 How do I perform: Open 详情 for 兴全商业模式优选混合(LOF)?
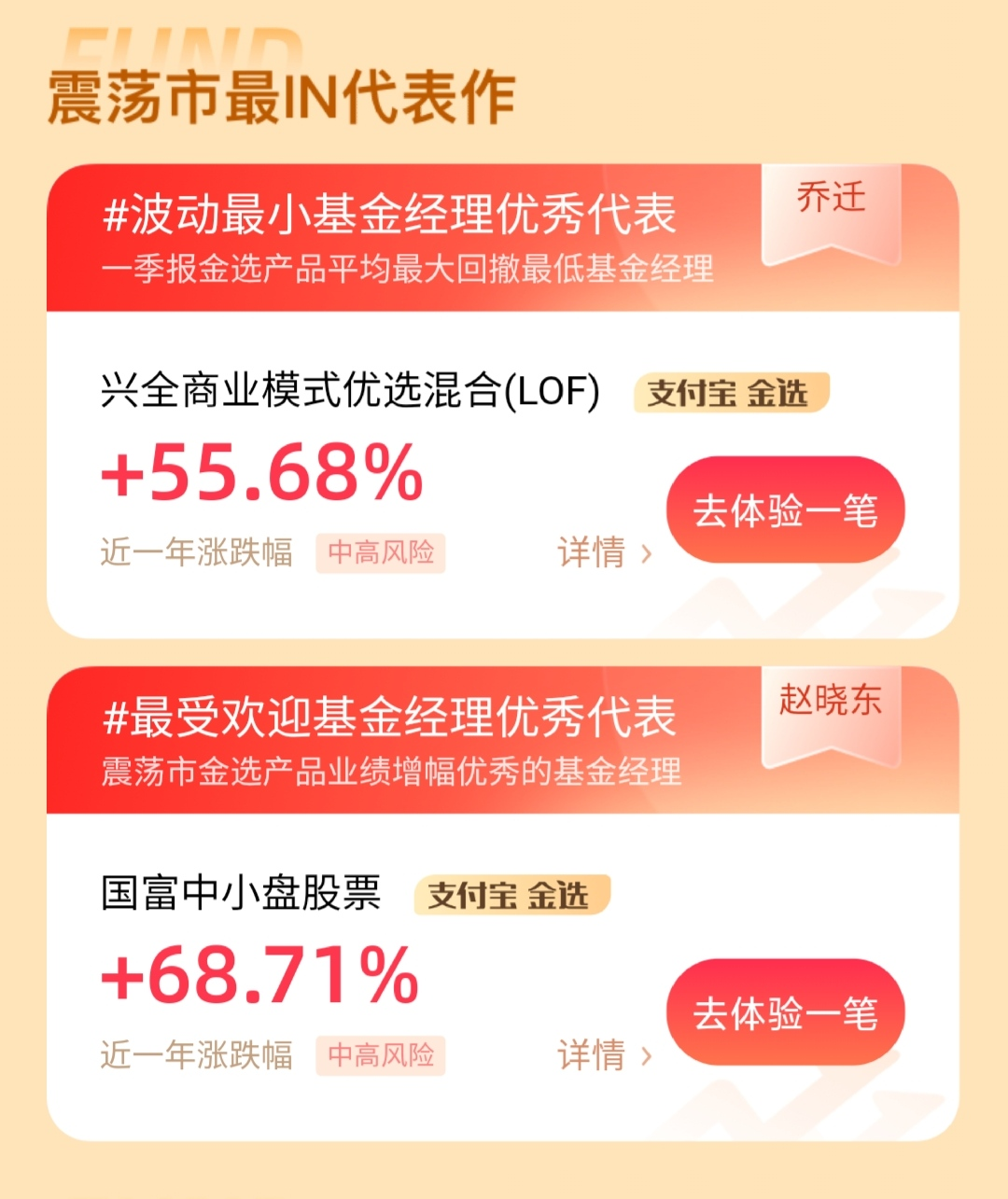pos(604,552)
